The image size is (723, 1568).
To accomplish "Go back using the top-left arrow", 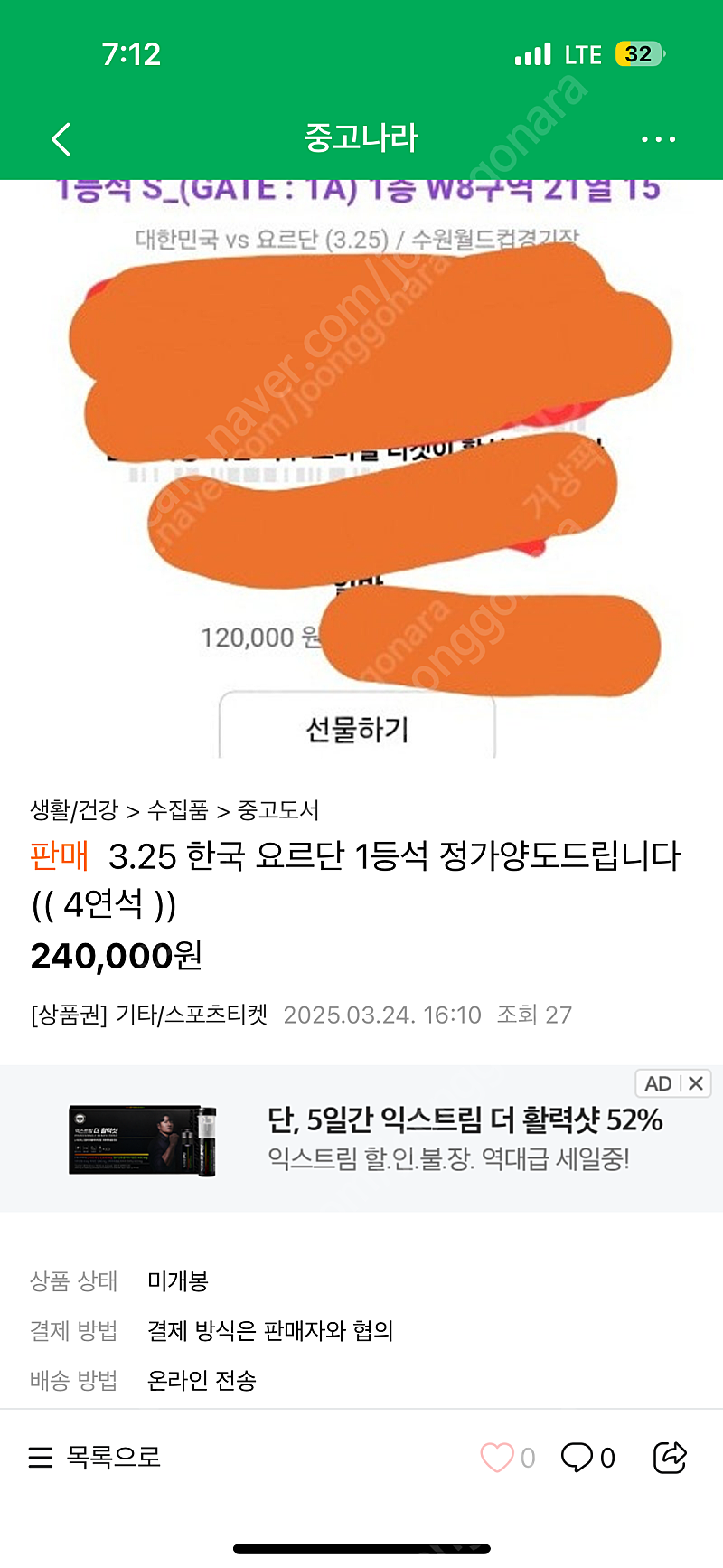I will [61, 139].
